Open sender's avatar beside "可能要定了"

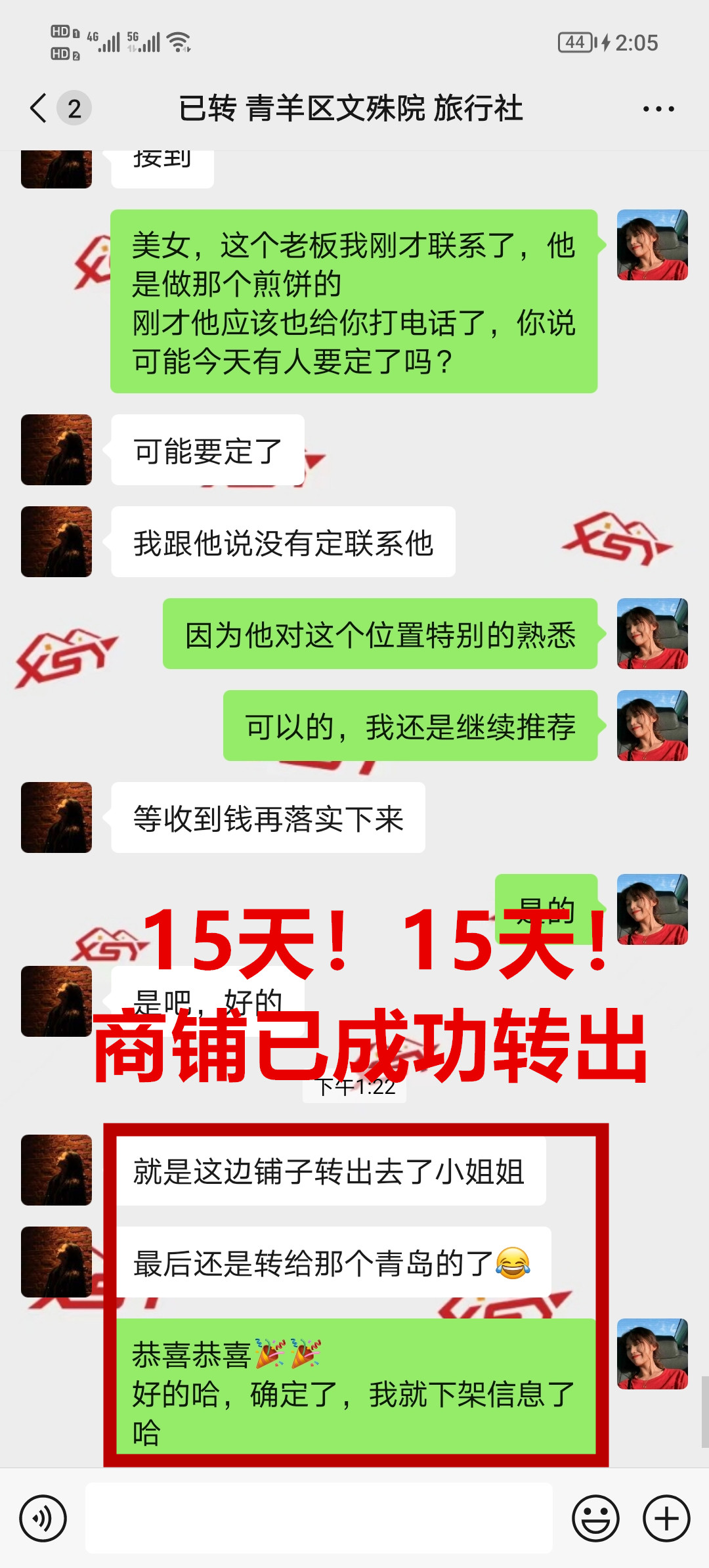[56, 450]
